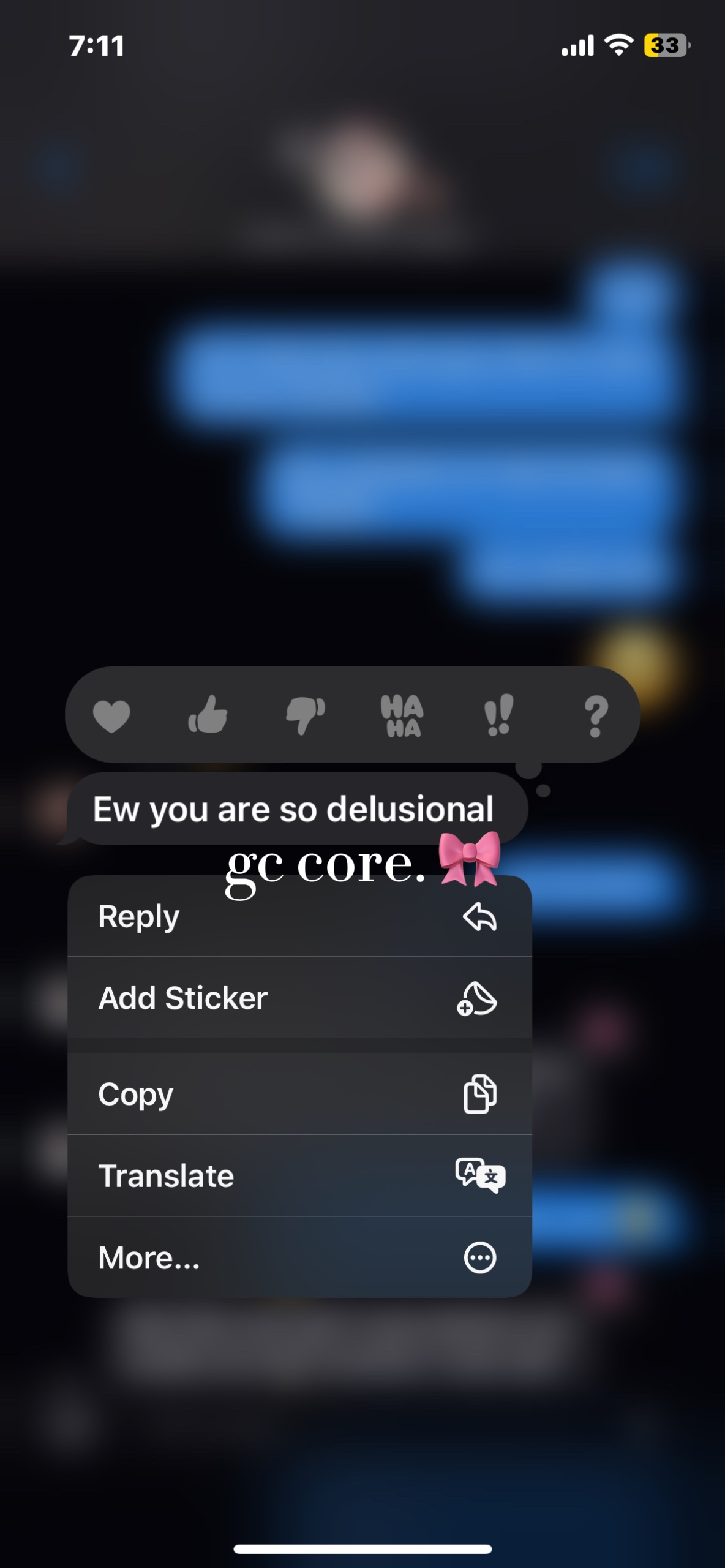
Task: React with the double exclamation tapback
Action: [x=498, y=715]
